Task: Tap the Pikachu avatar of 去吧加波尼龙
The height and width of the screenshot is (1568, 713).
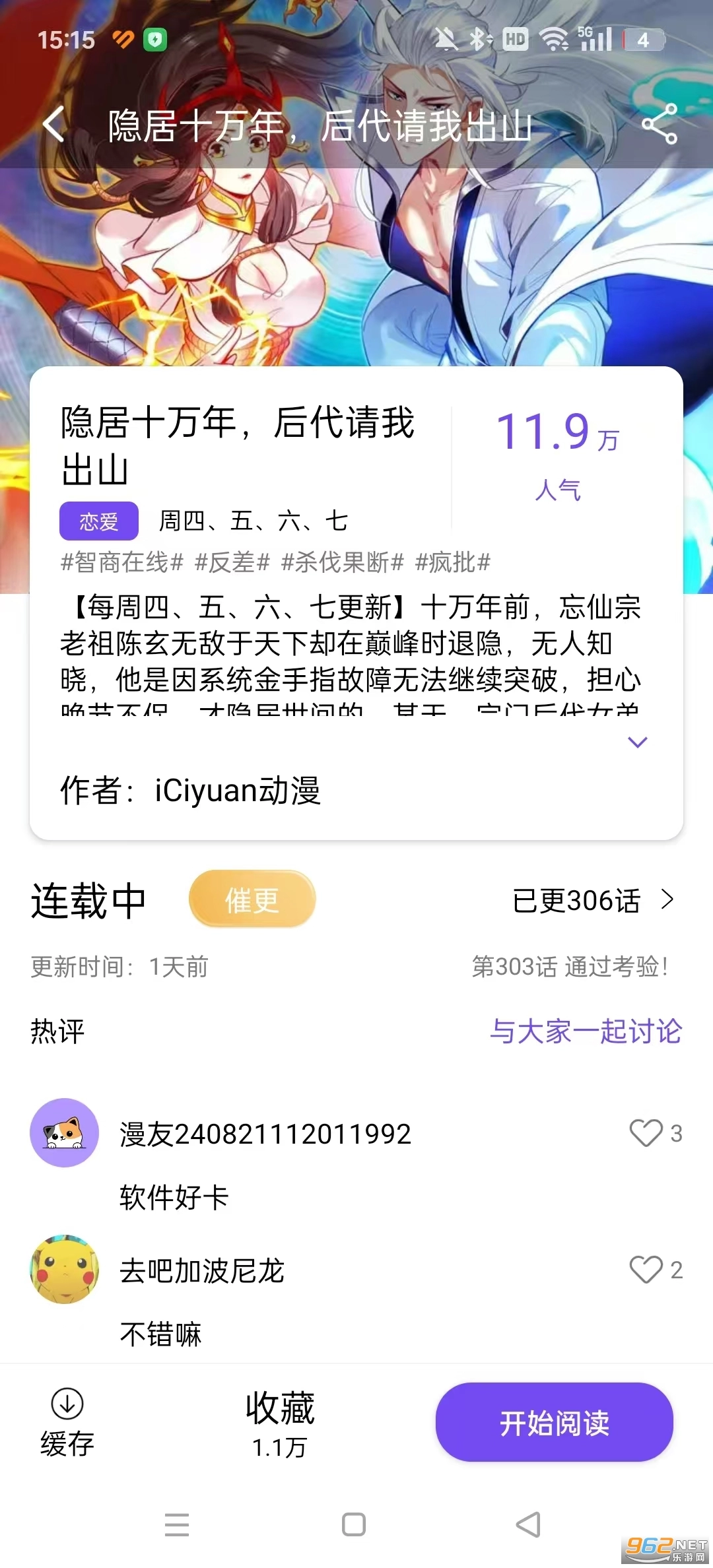Action: [64, 1272]
